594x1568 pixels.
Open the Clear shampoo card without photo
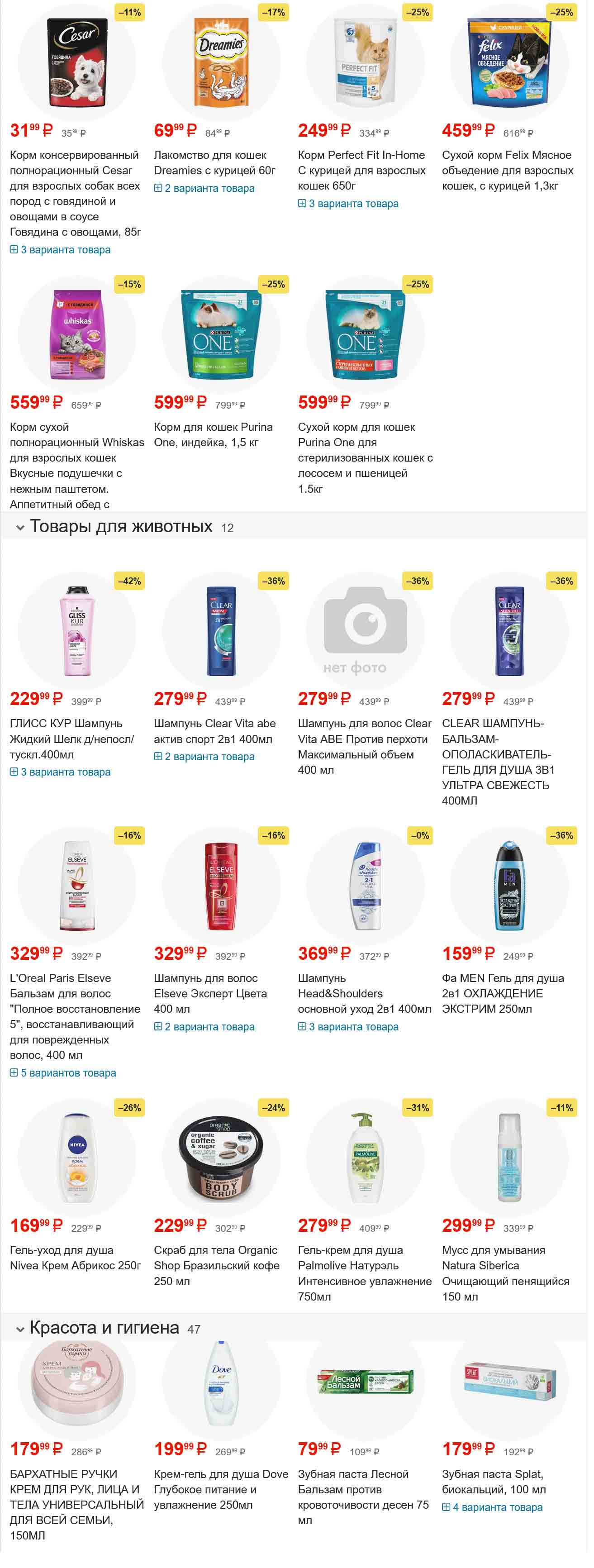[x=364, y=746]
